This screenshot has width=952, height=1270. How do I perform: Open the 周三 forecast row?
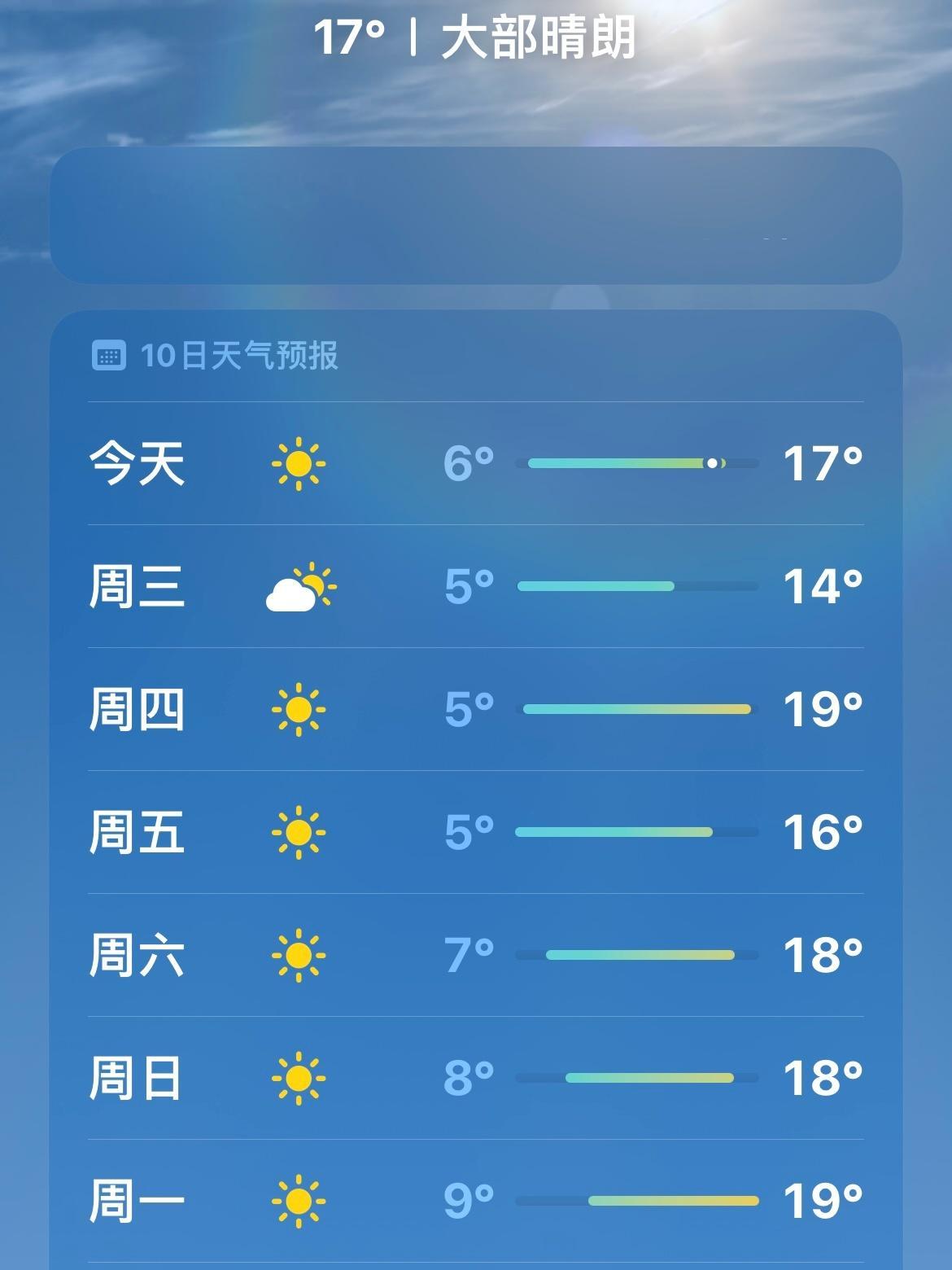476,588
